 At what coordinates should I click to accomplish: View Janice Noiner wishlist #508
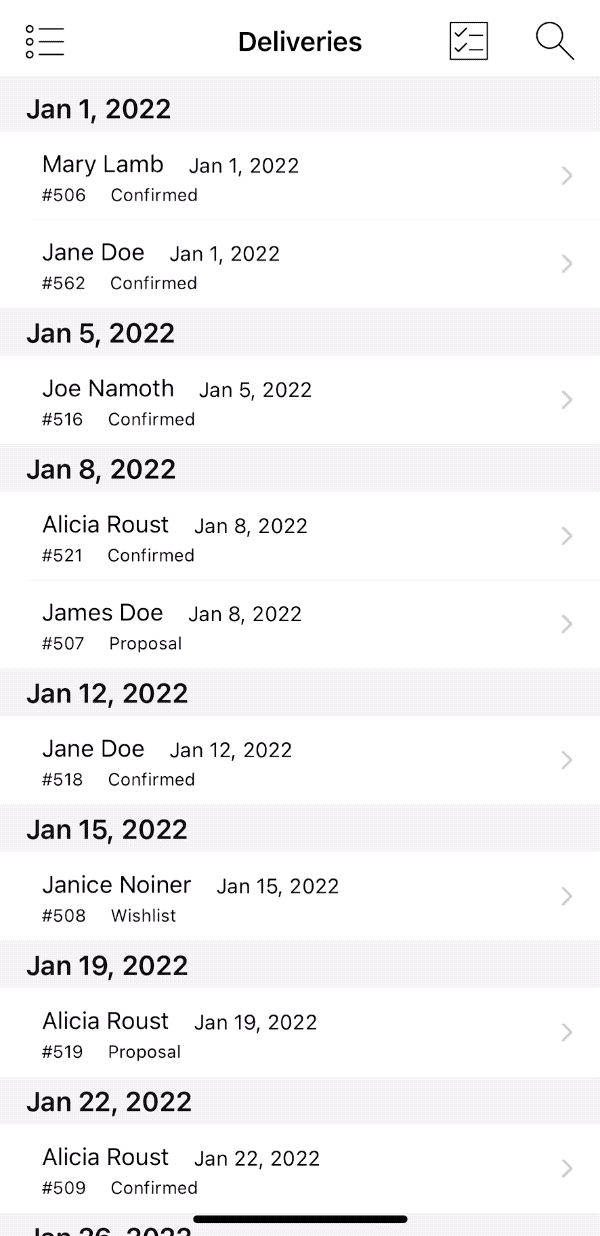[300, 896]
